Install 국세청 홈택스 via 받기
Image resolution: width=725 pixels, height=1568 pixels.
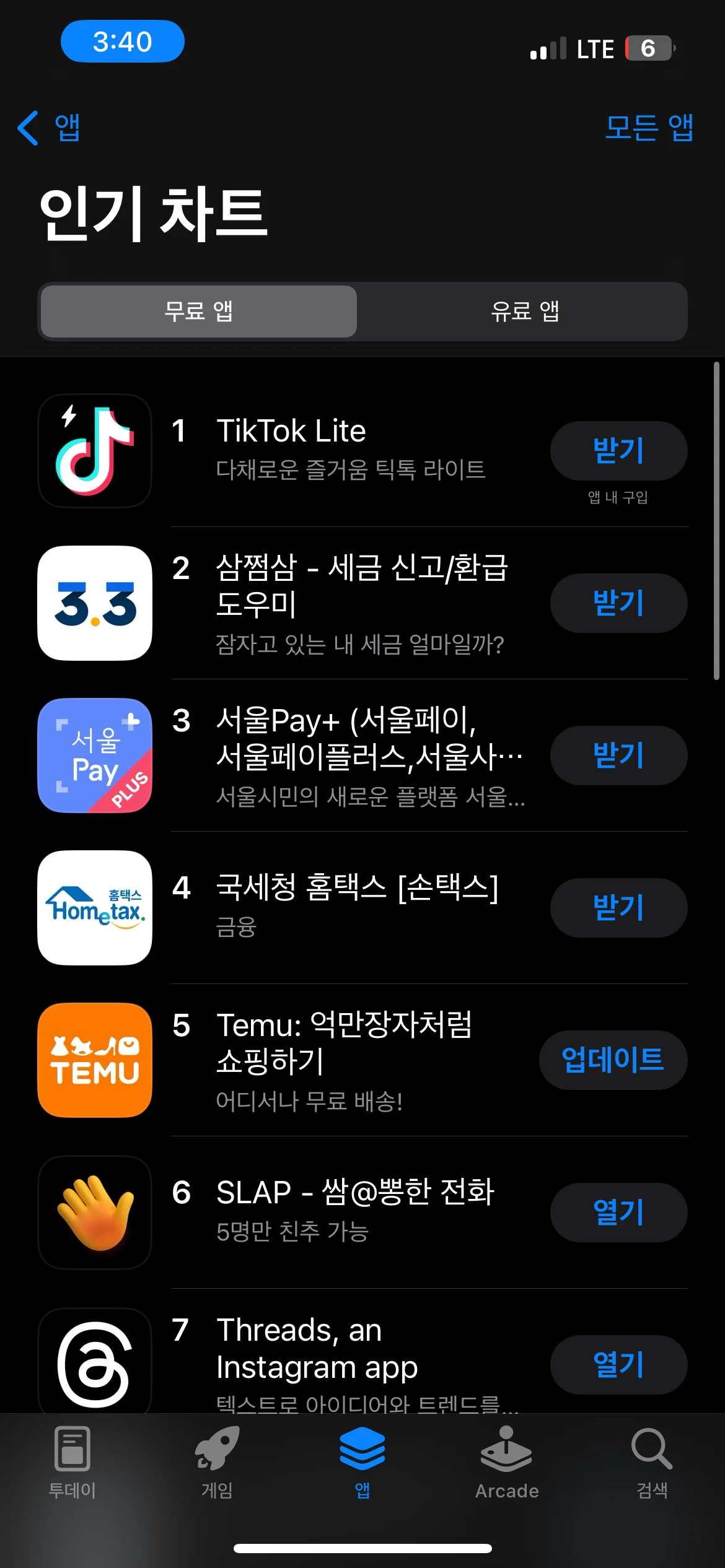[618, 907]
